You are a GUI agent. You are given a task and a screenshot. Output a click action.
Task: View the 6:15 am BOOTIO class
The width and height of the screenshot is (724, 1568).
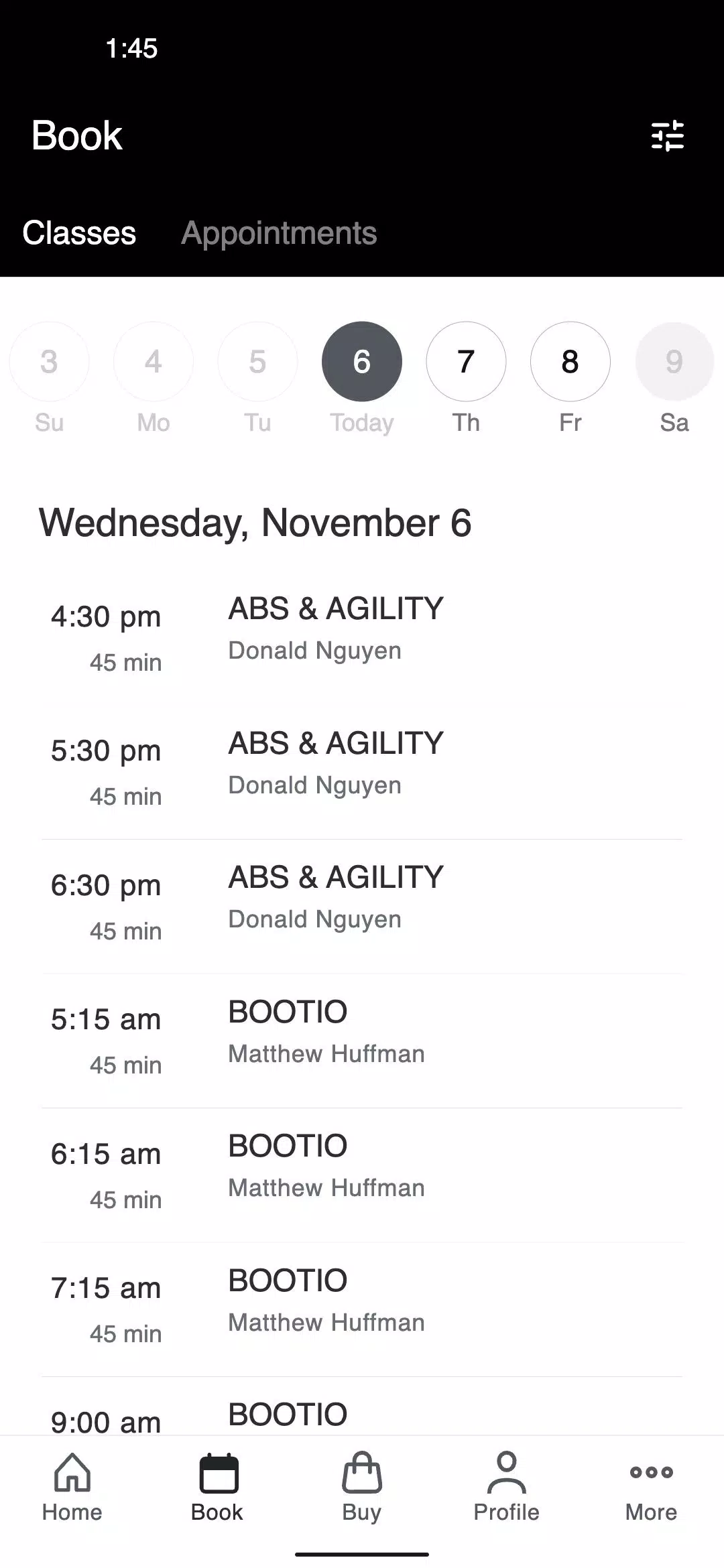click(x=362, y=1175)
